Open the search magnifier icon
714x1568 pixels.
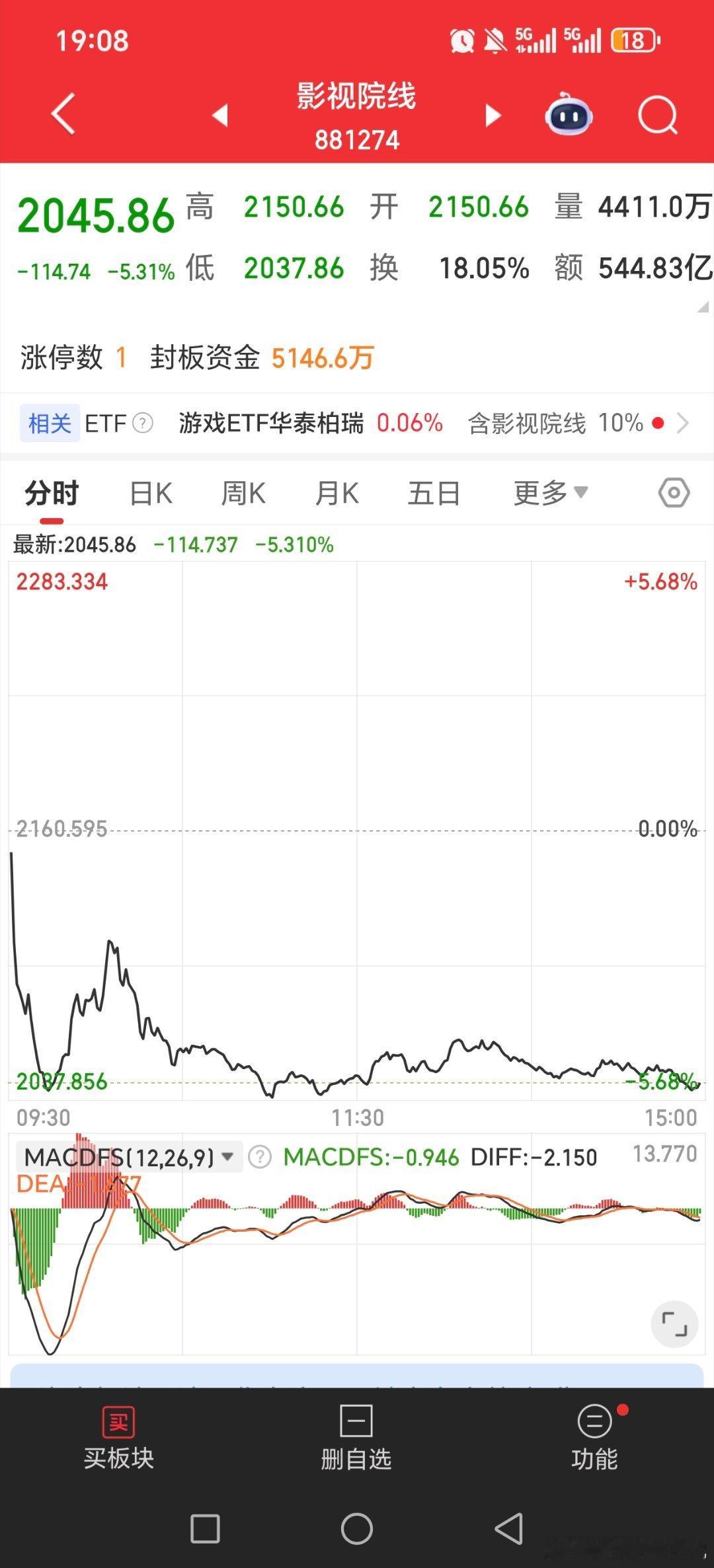coord(658,115)
